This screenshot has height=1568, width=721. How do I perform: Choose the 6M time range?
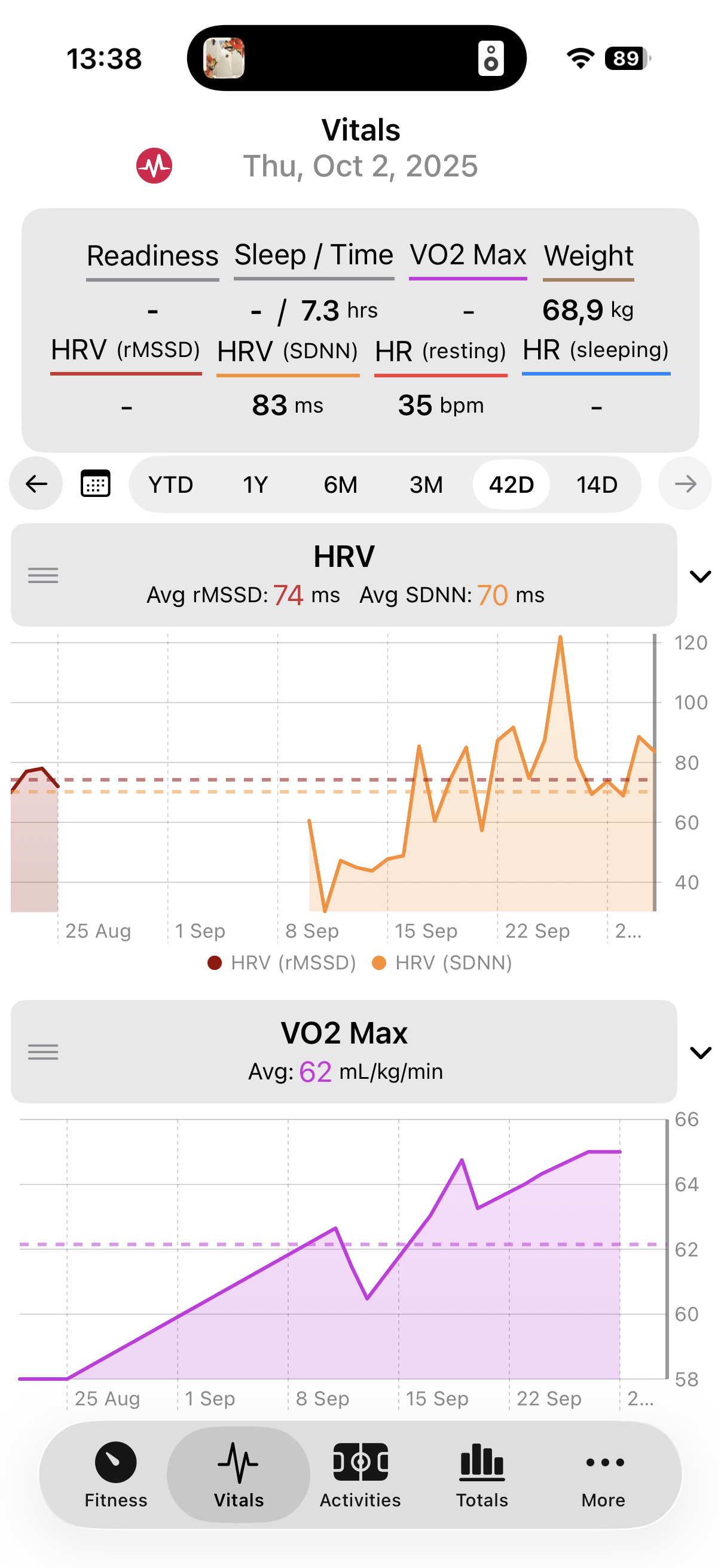click(x=340, y=485)
